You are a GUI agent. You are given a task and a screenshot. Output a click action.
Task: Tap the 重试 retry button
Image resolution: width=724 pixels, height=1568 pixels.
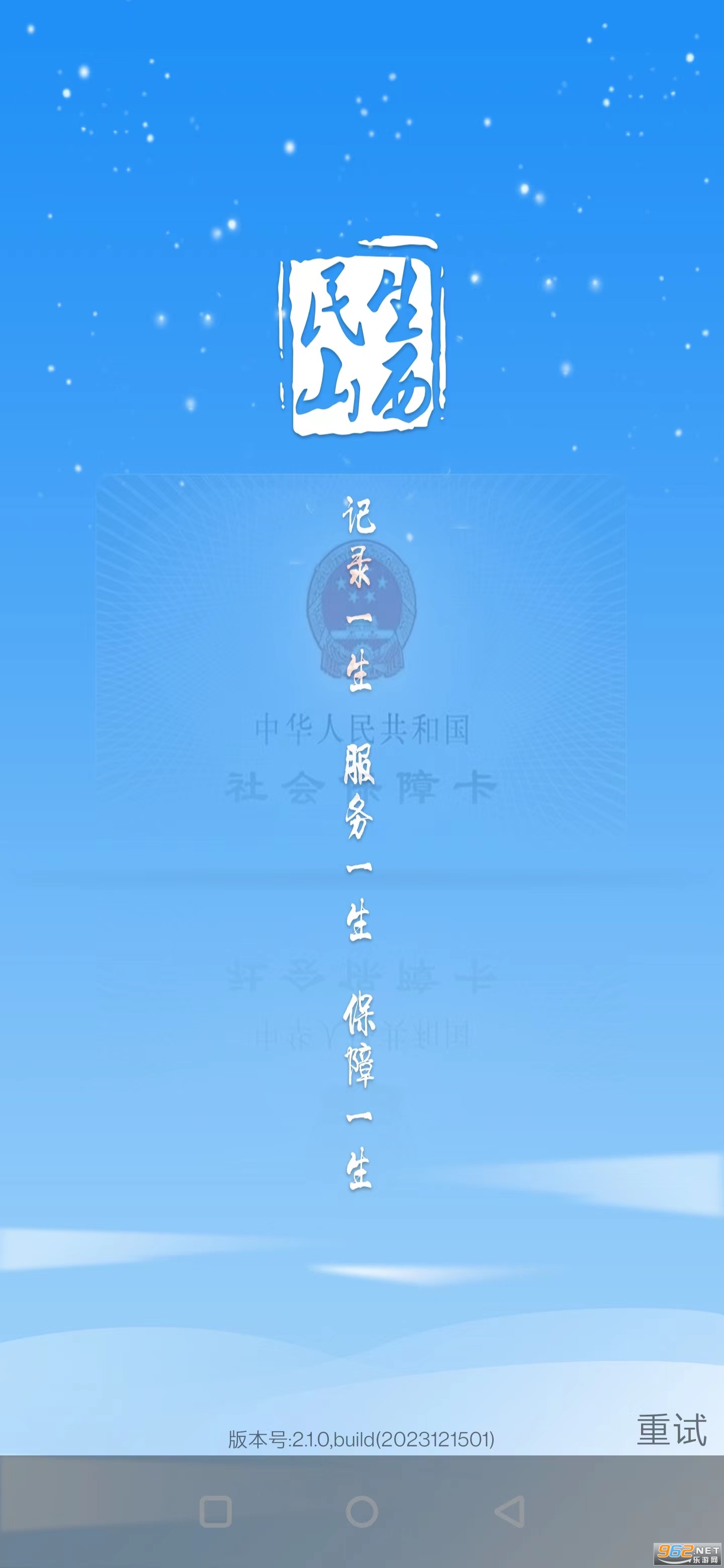(671, 1429)
